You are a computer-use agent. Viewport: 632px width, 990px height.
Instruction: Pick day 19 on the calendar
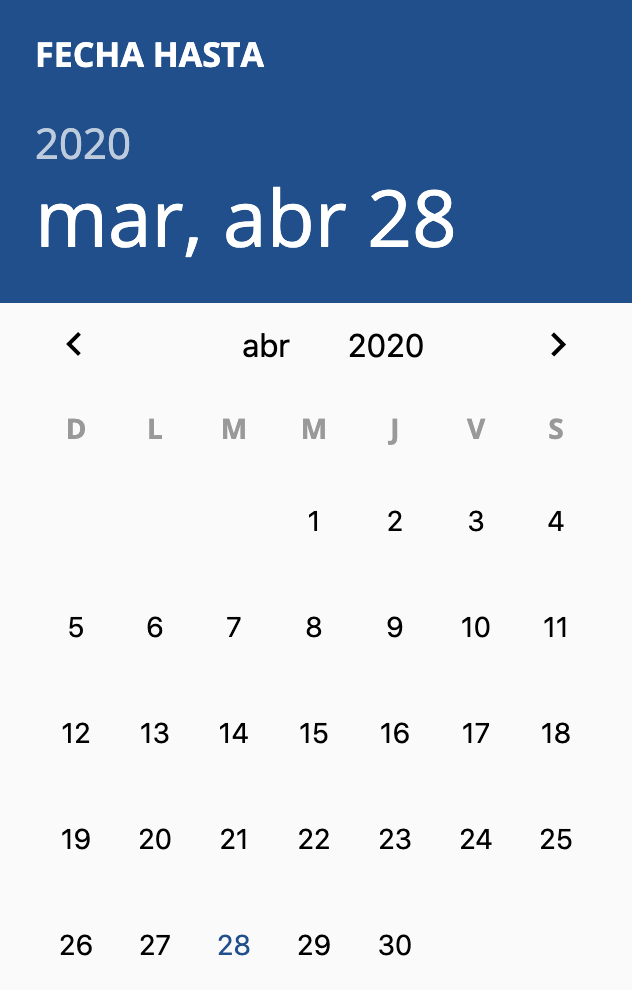[x=76, y=839]
